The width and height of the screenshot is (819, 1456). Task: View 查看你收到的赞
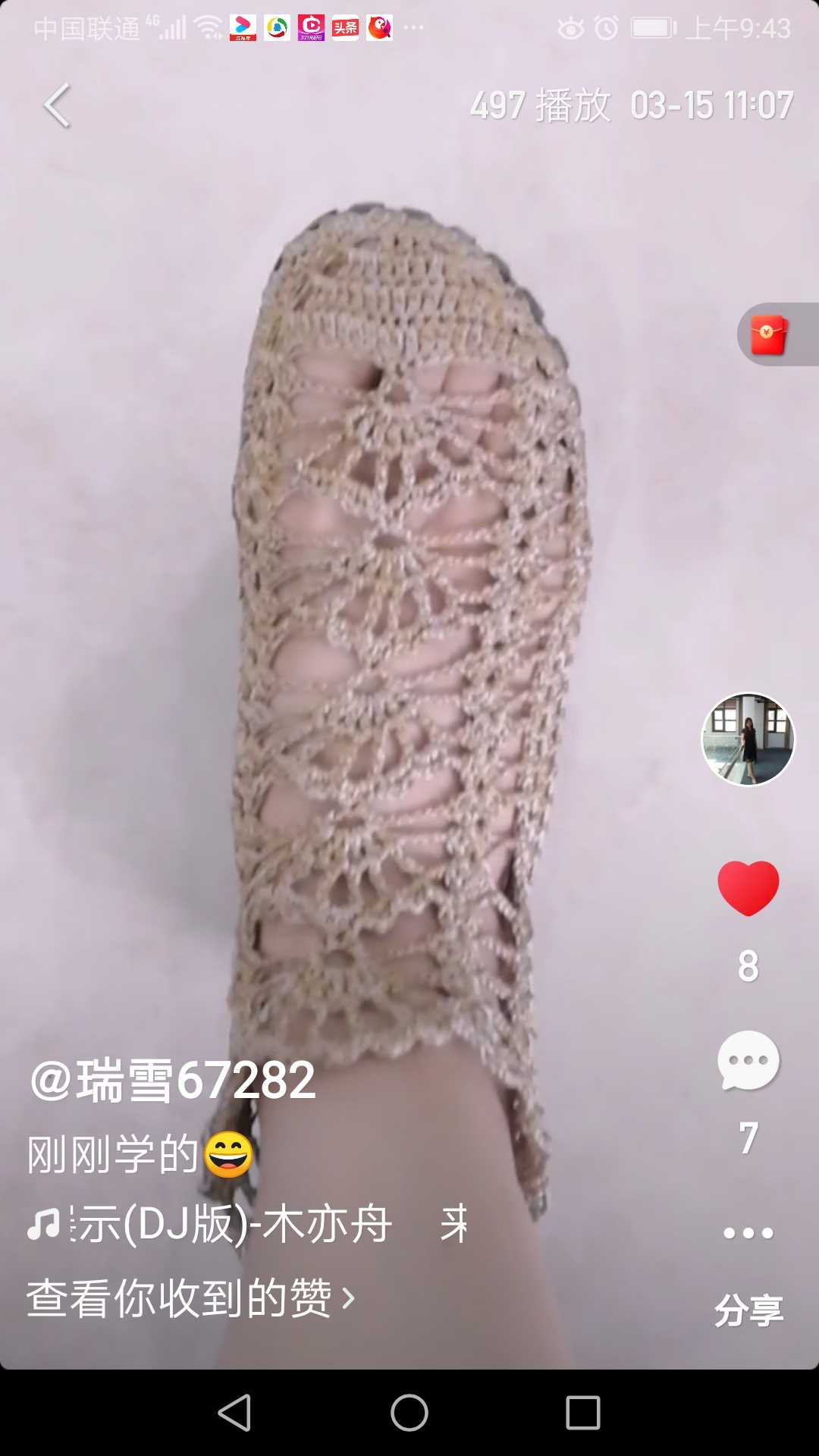(x=190, y=1298)
